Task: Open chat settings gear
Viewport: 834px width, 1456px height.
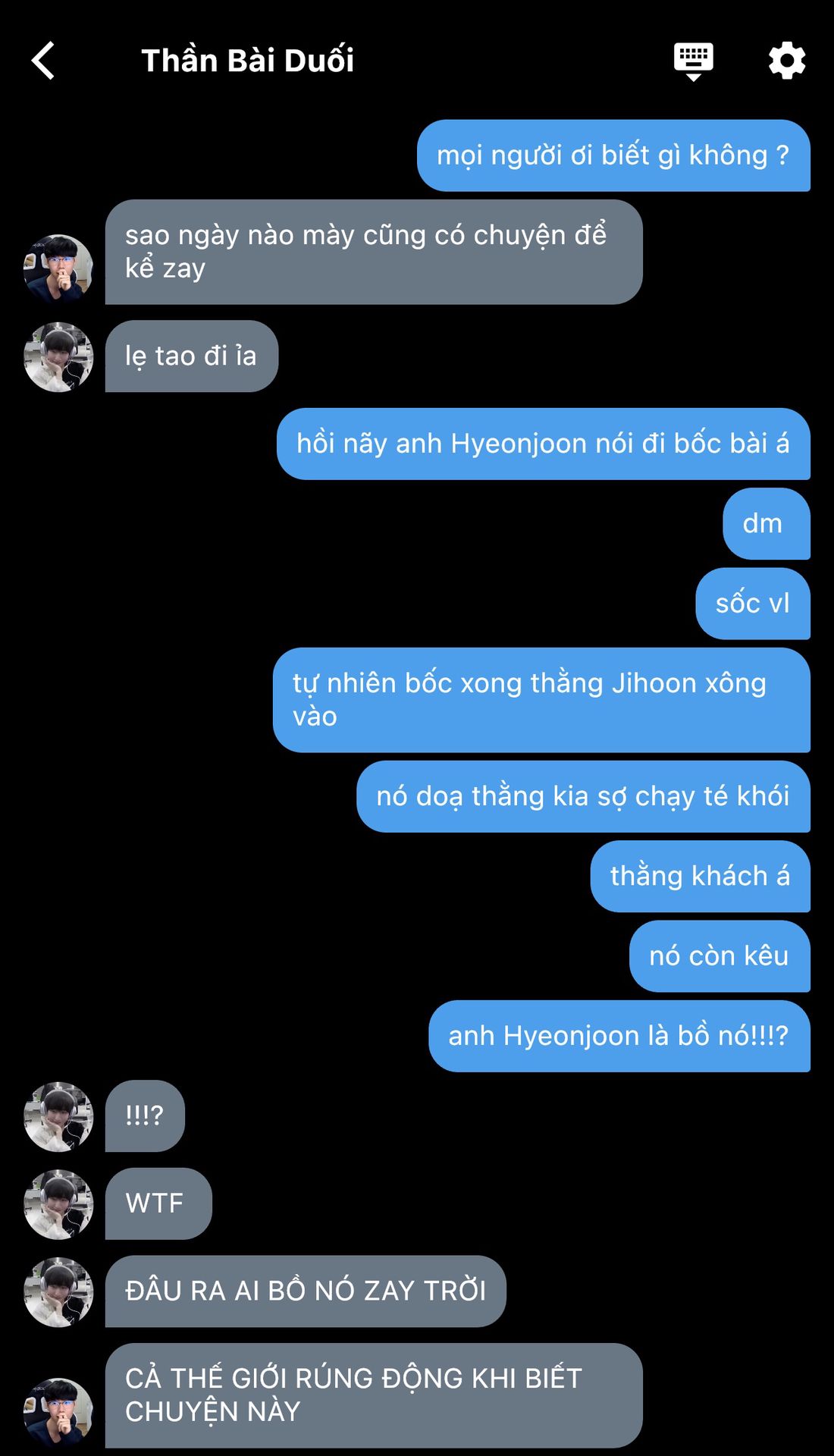Action: [786, 61]
